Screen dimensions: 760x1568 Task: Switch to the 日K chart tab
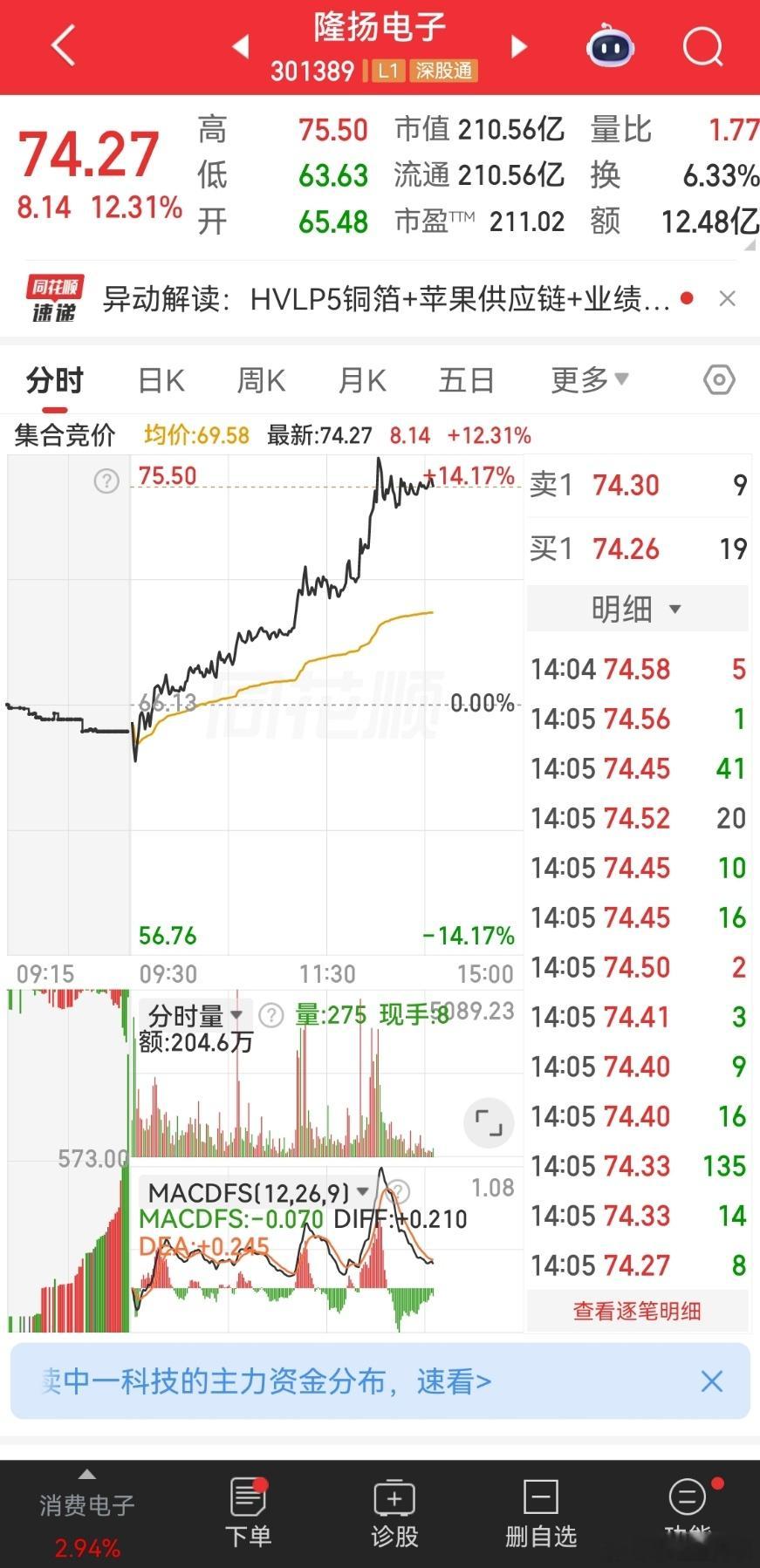[161, 381]
